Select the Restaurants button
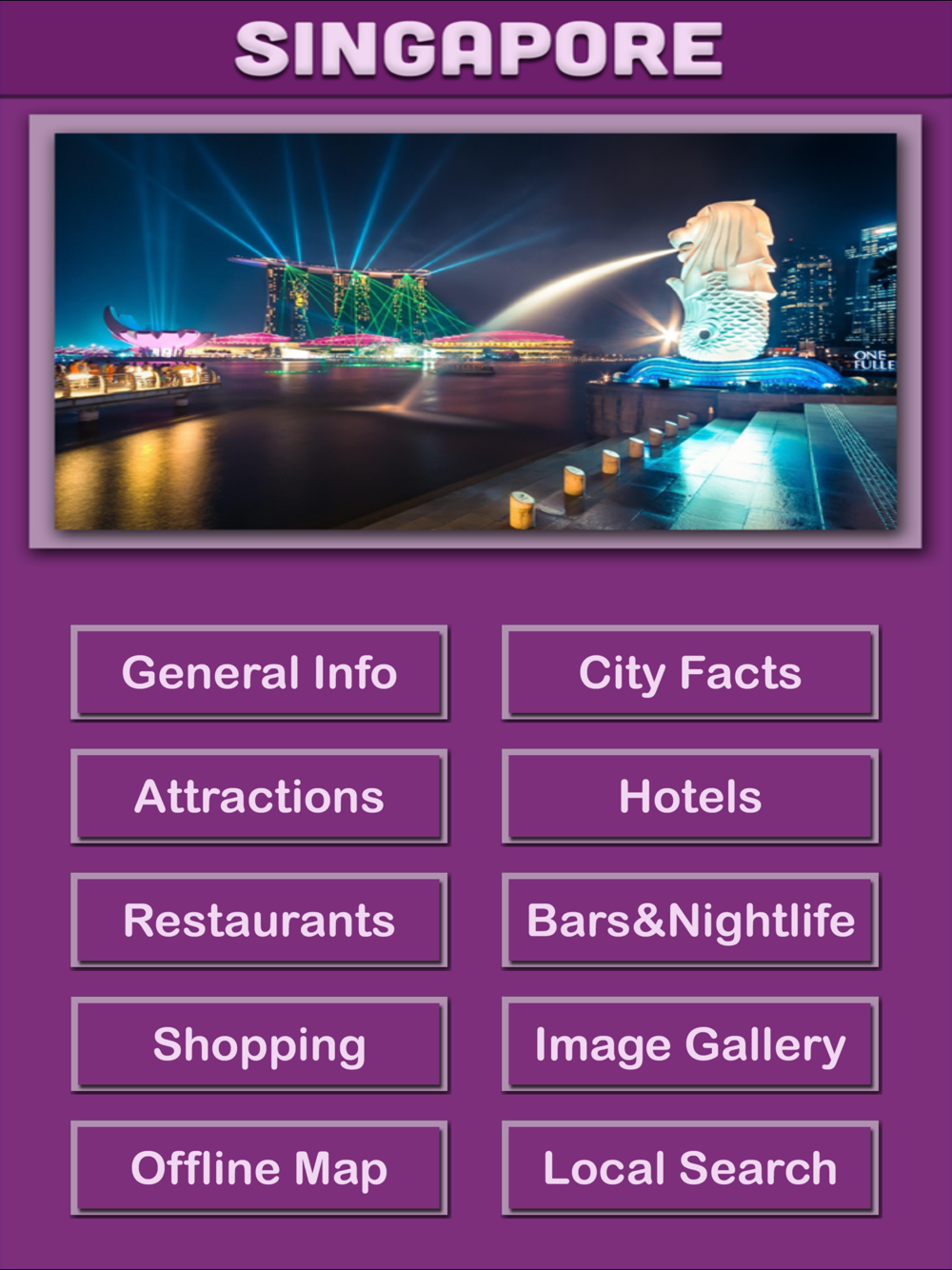 point(259,921)
